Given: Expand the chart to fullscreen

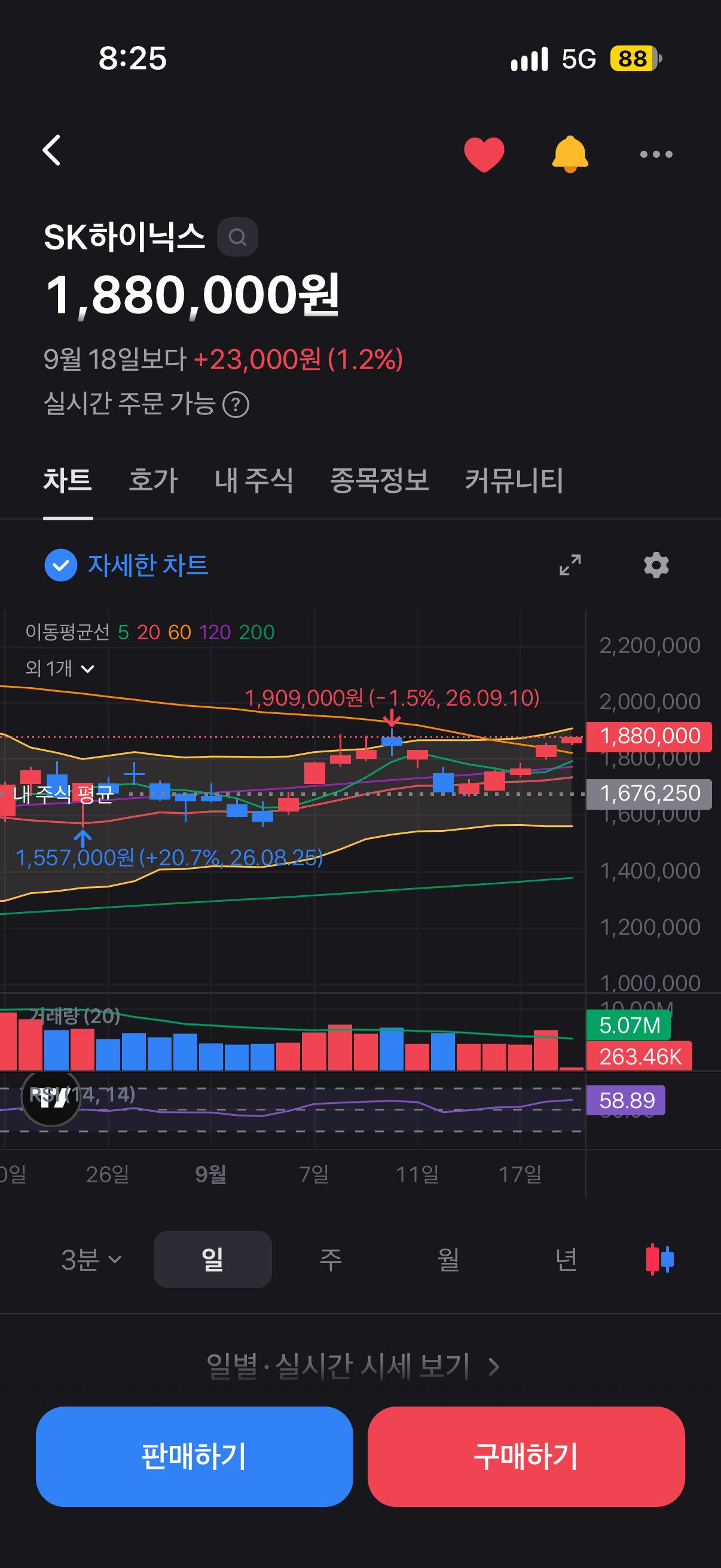Looking at the screenshot, I should pos(570,565).
